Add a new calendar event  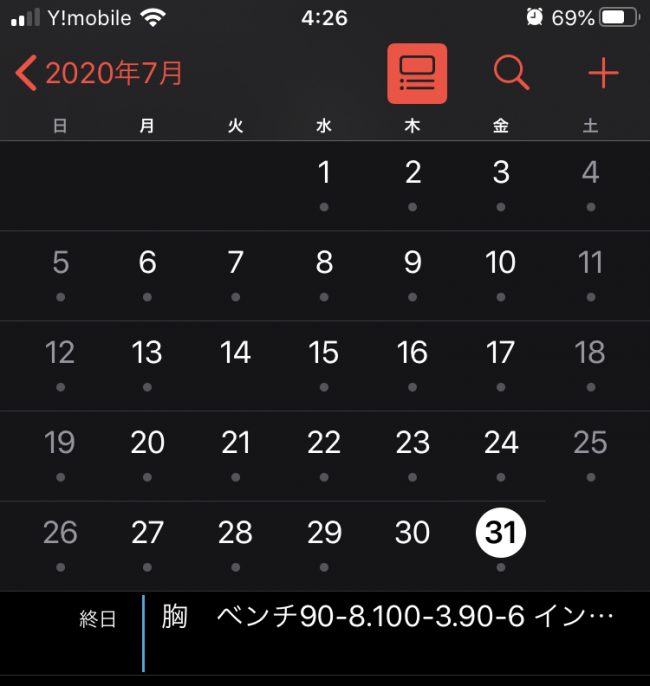coord(603,73)
